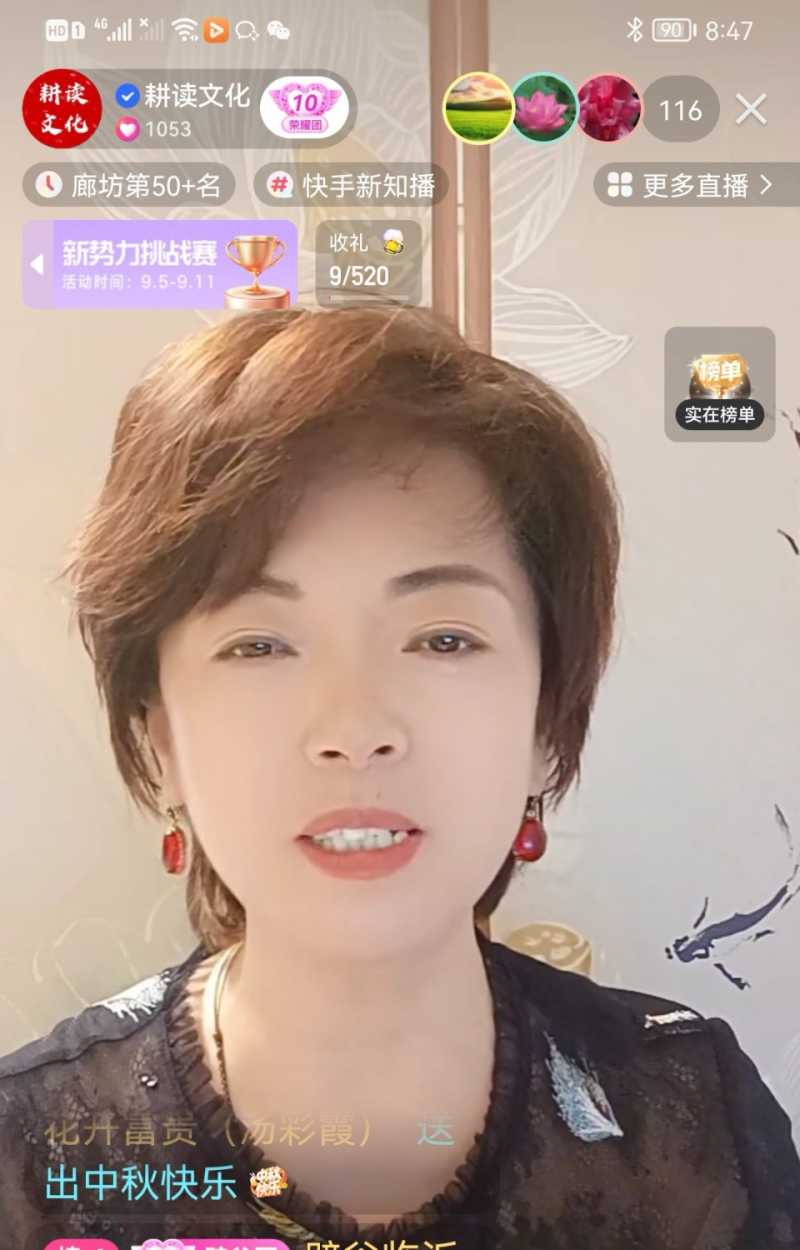View the 116 viewers list
800x1250 pixels.
(x=680, y=110)
